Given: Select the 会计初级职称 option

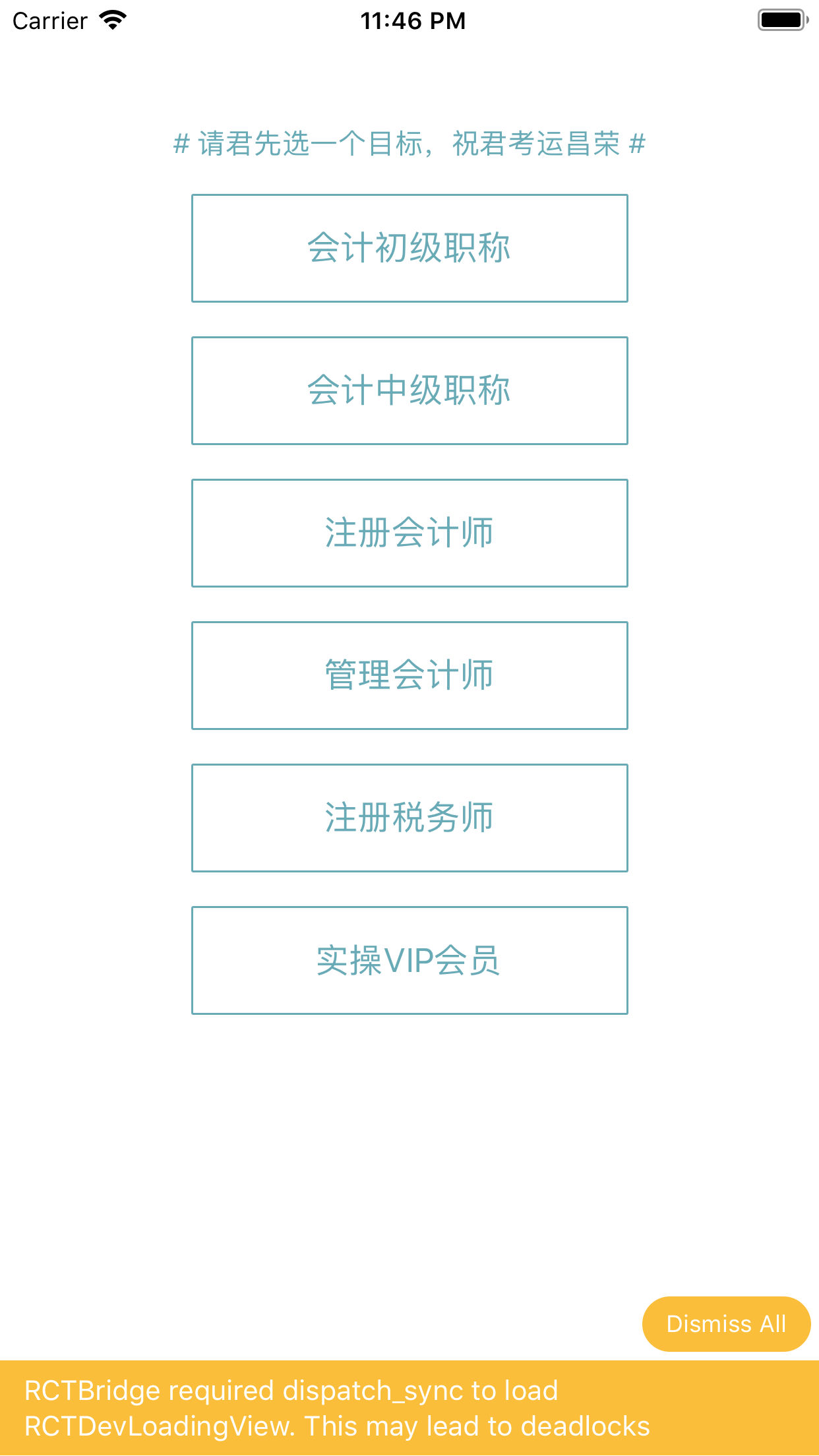Looking at the screenshot, I should point(409,248).
